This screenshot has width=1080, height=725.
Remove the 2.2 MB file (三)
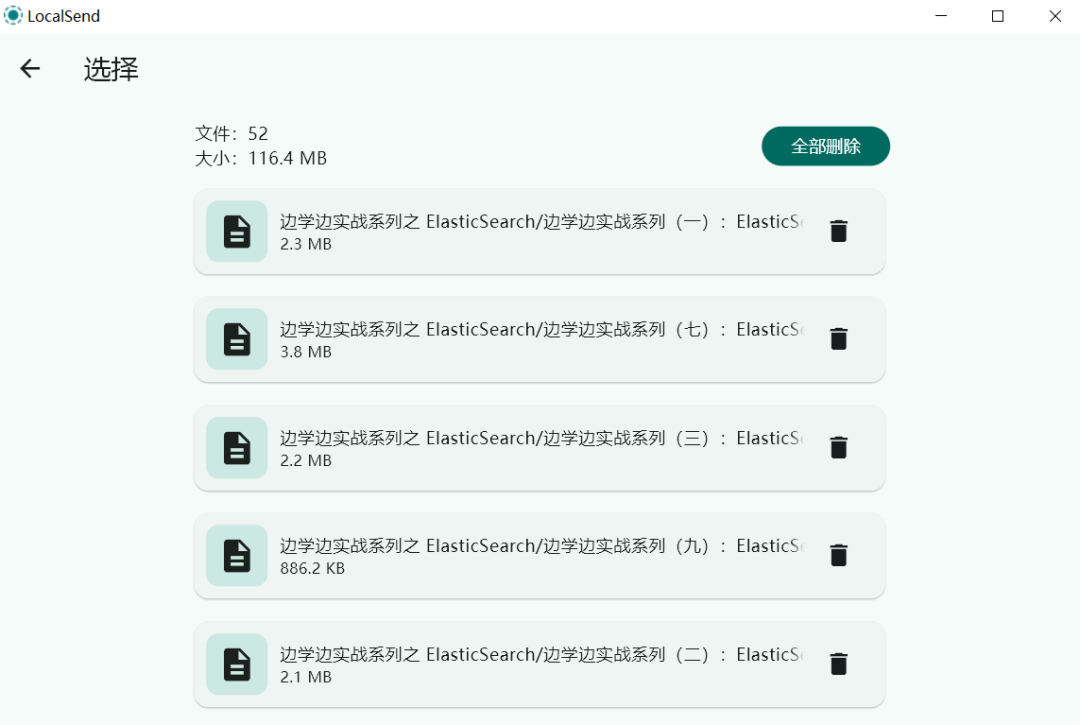[839, 447]
